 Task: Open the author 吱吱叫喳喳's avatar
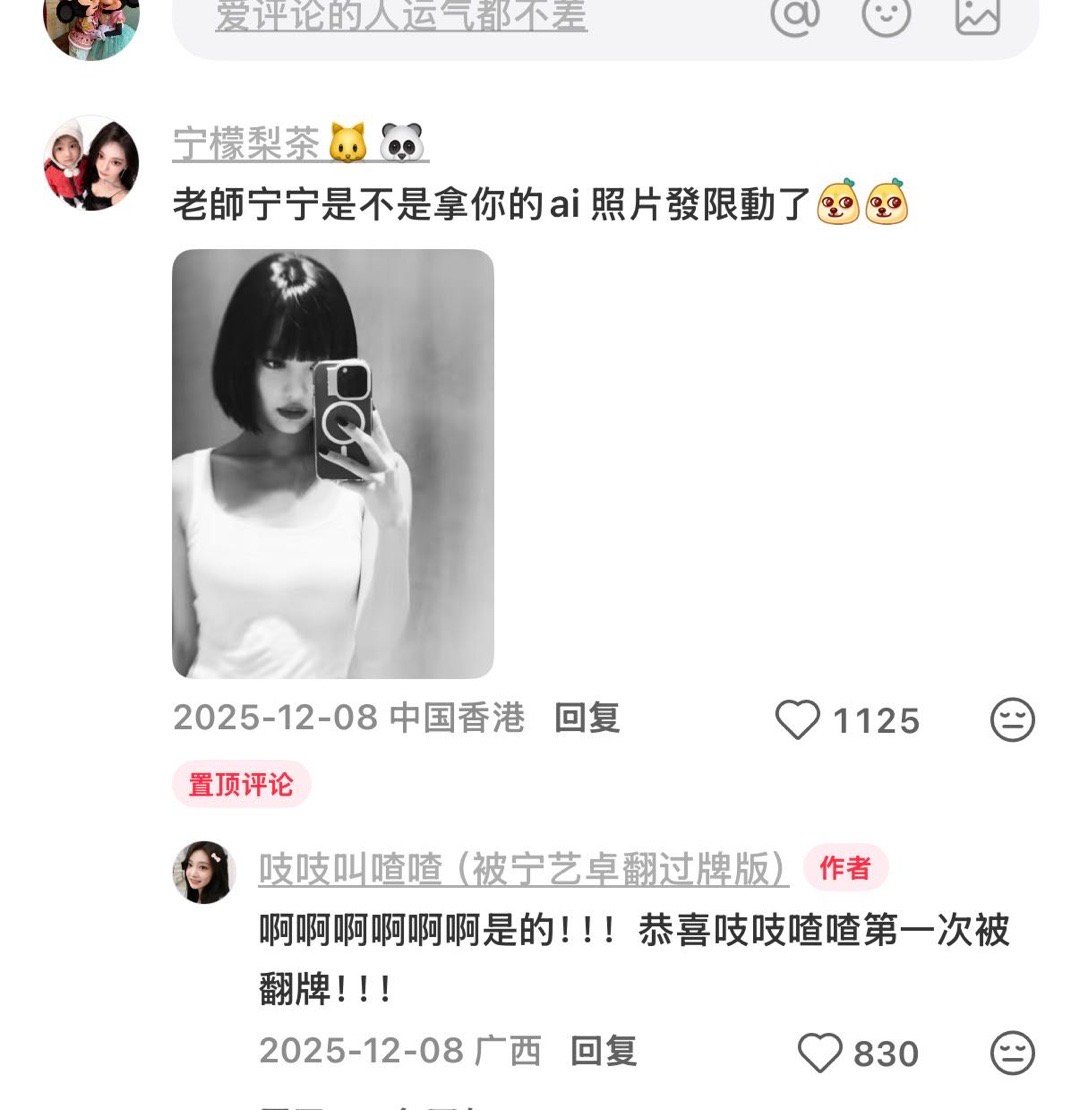pyautogui.click(x=204, y=872)
